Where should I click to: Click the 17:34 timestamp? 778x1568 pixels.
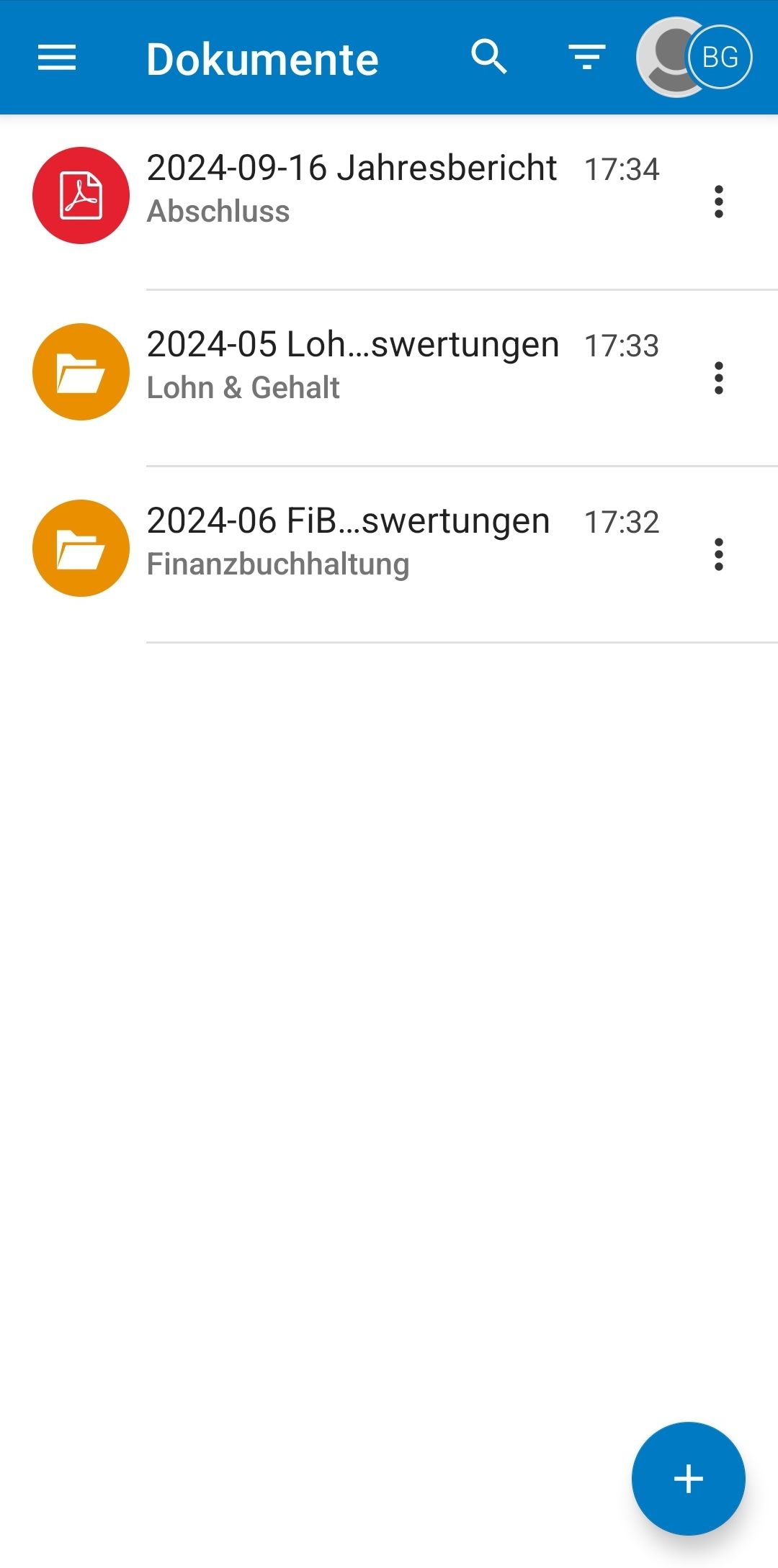pyautogui.click(x=622, y=170)
